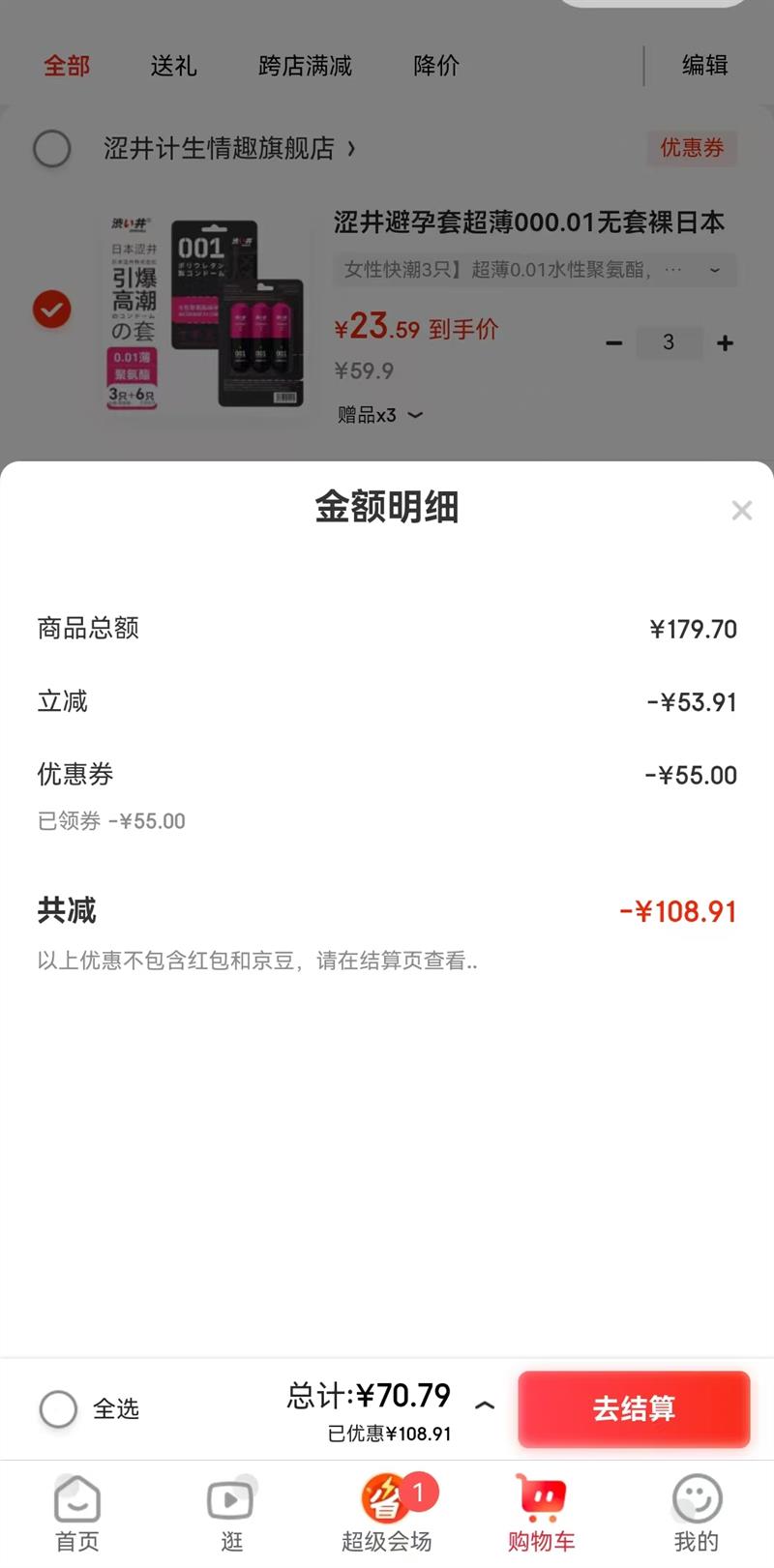Expand the 赠品x3 gift list
774x1568 pixels.
[380, 415]
